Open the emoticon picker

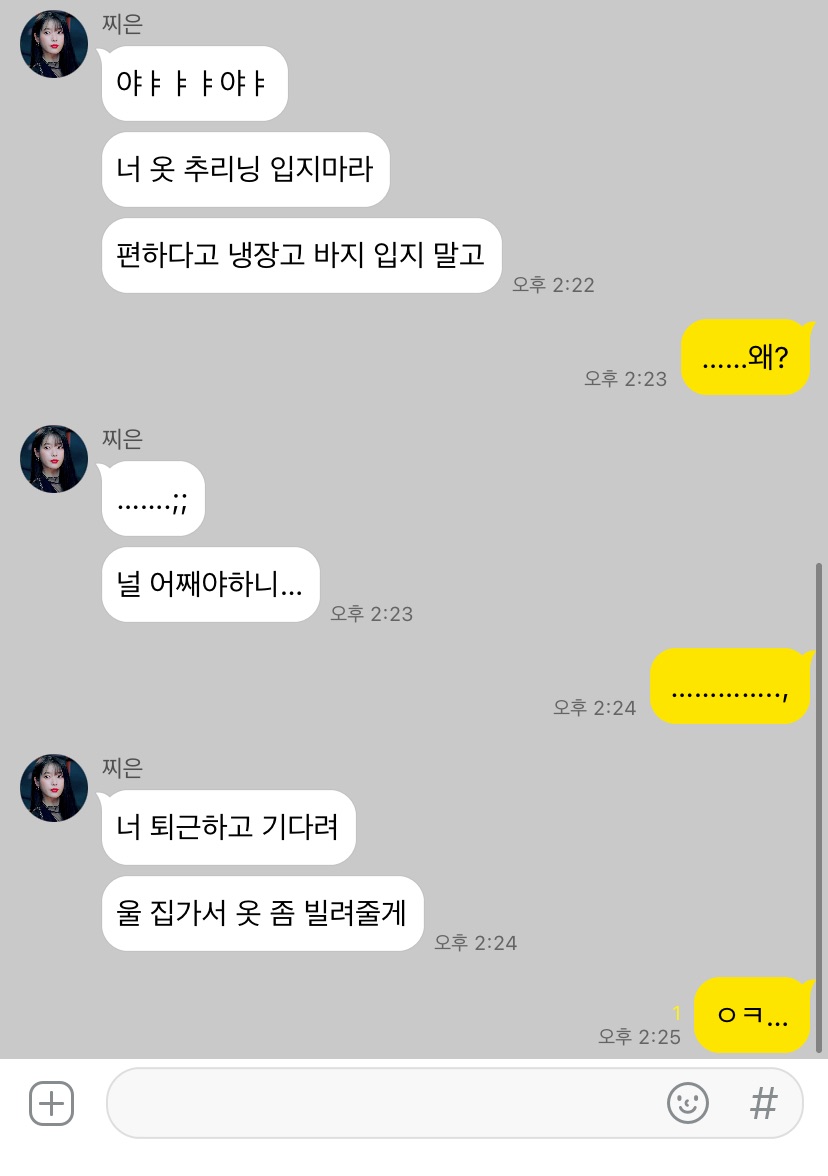point(688,1104)
